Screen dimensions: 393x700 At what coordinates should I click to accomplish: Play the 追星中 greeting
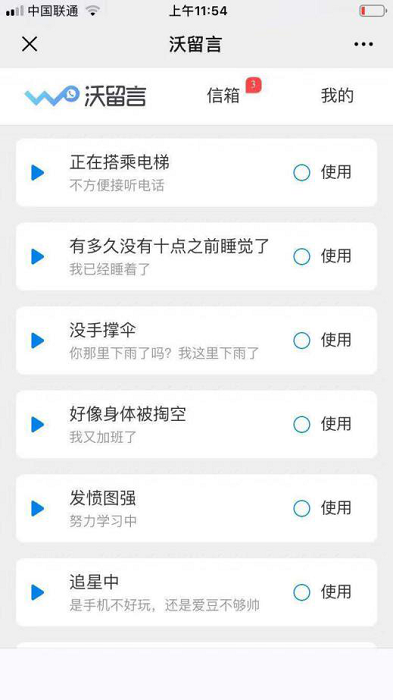point(38,592)
